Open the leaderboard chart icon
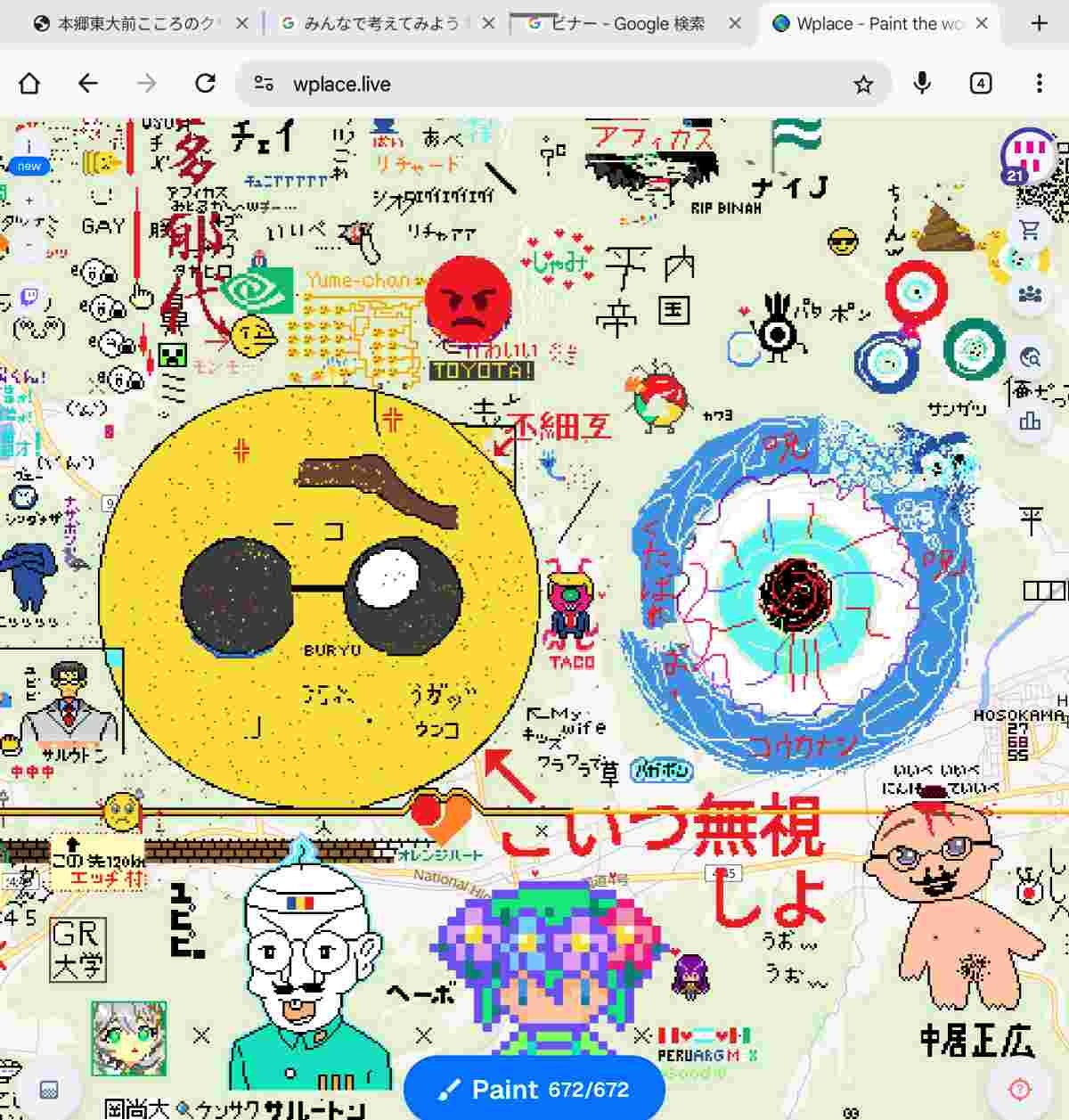The width and height of the screenshot is (1069, 1120). point(1031,420)
